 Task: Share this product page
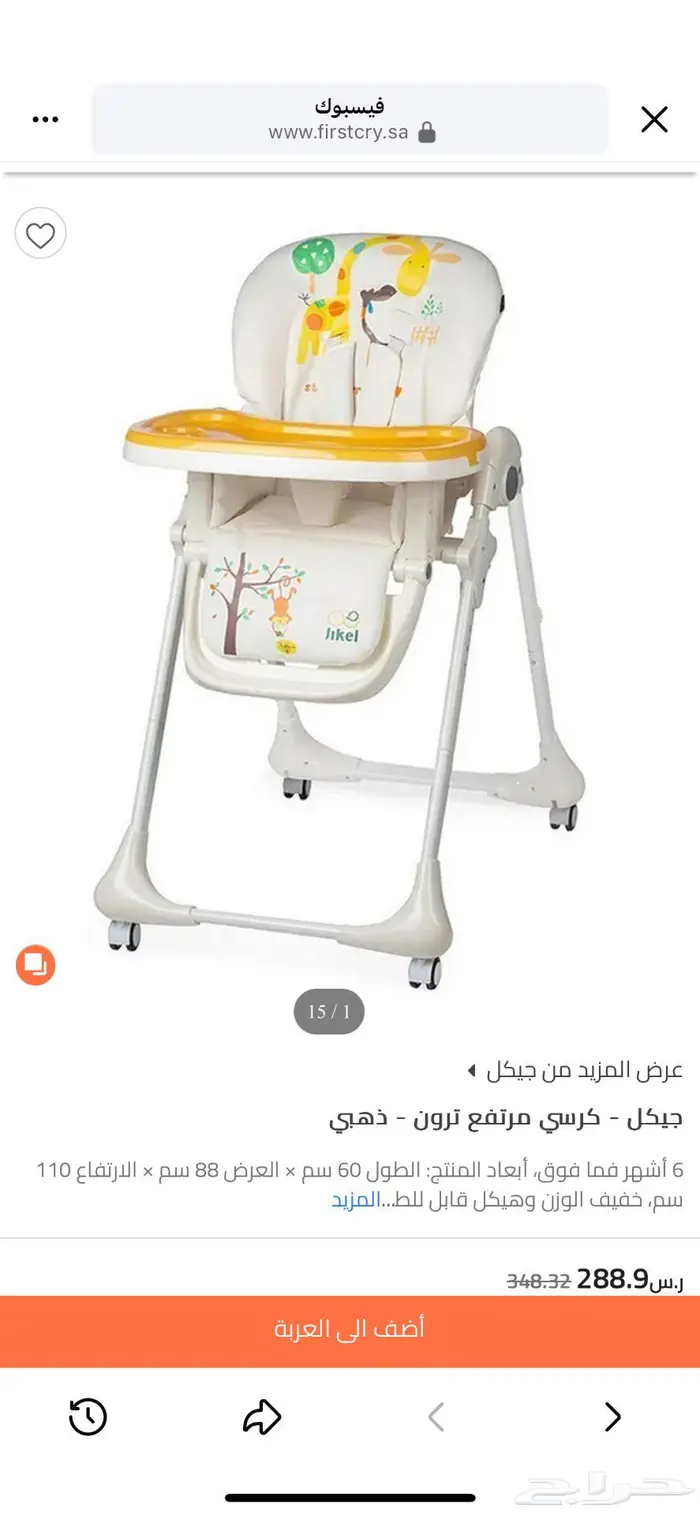point(262,1417)
